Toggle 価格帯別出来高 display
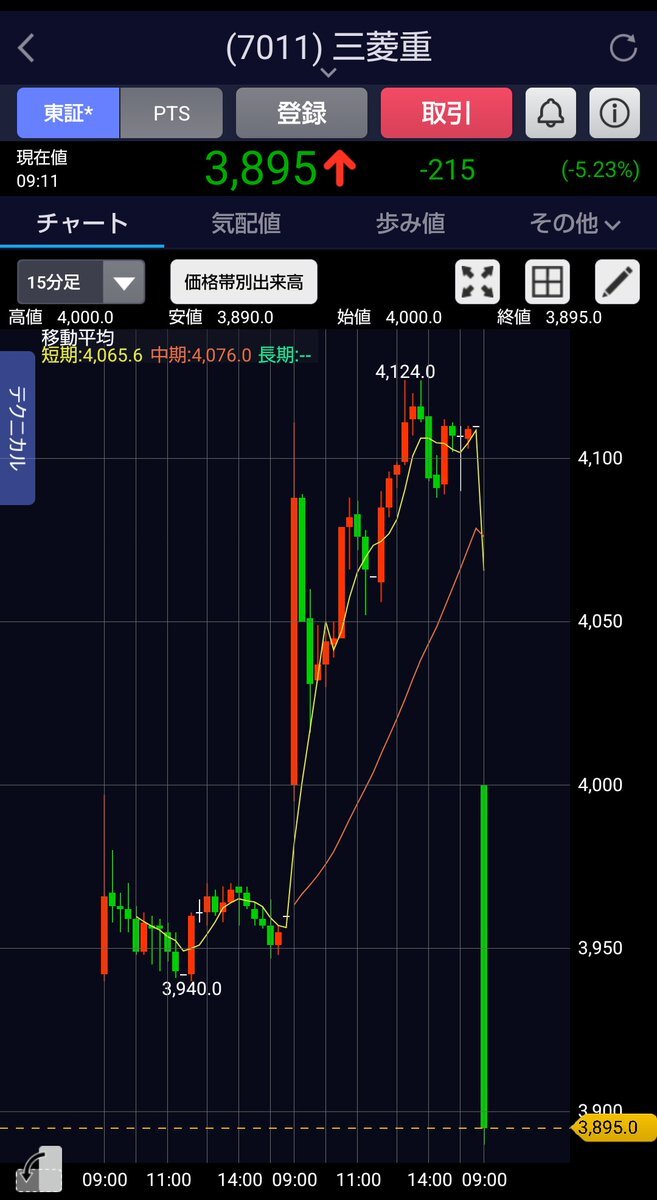This screenshot has height=1200, width=657. click(244, 282)
